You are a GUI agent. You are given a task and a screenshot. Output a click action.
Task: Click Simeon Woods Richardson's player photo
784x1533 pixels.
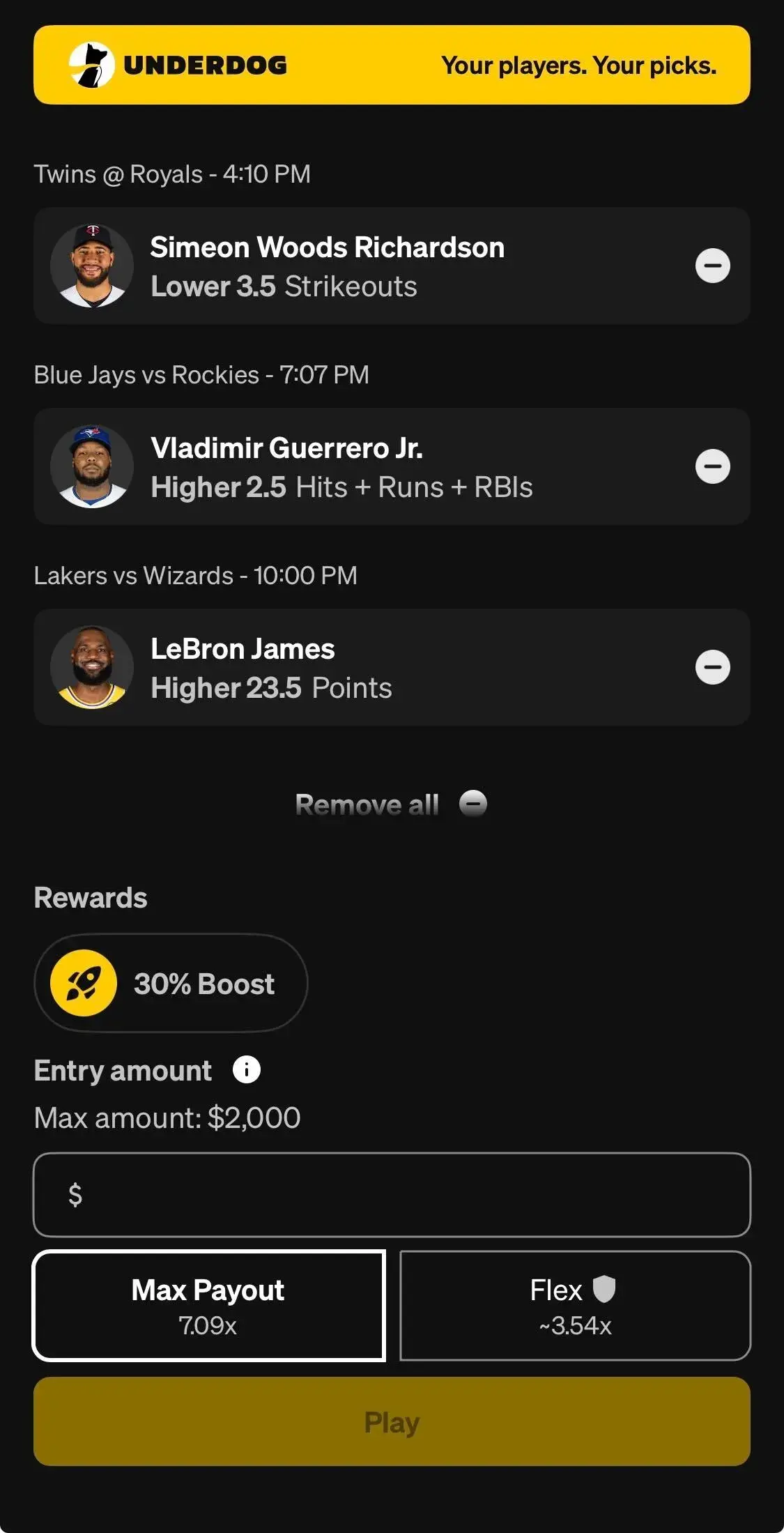click(x=91, y=266)
